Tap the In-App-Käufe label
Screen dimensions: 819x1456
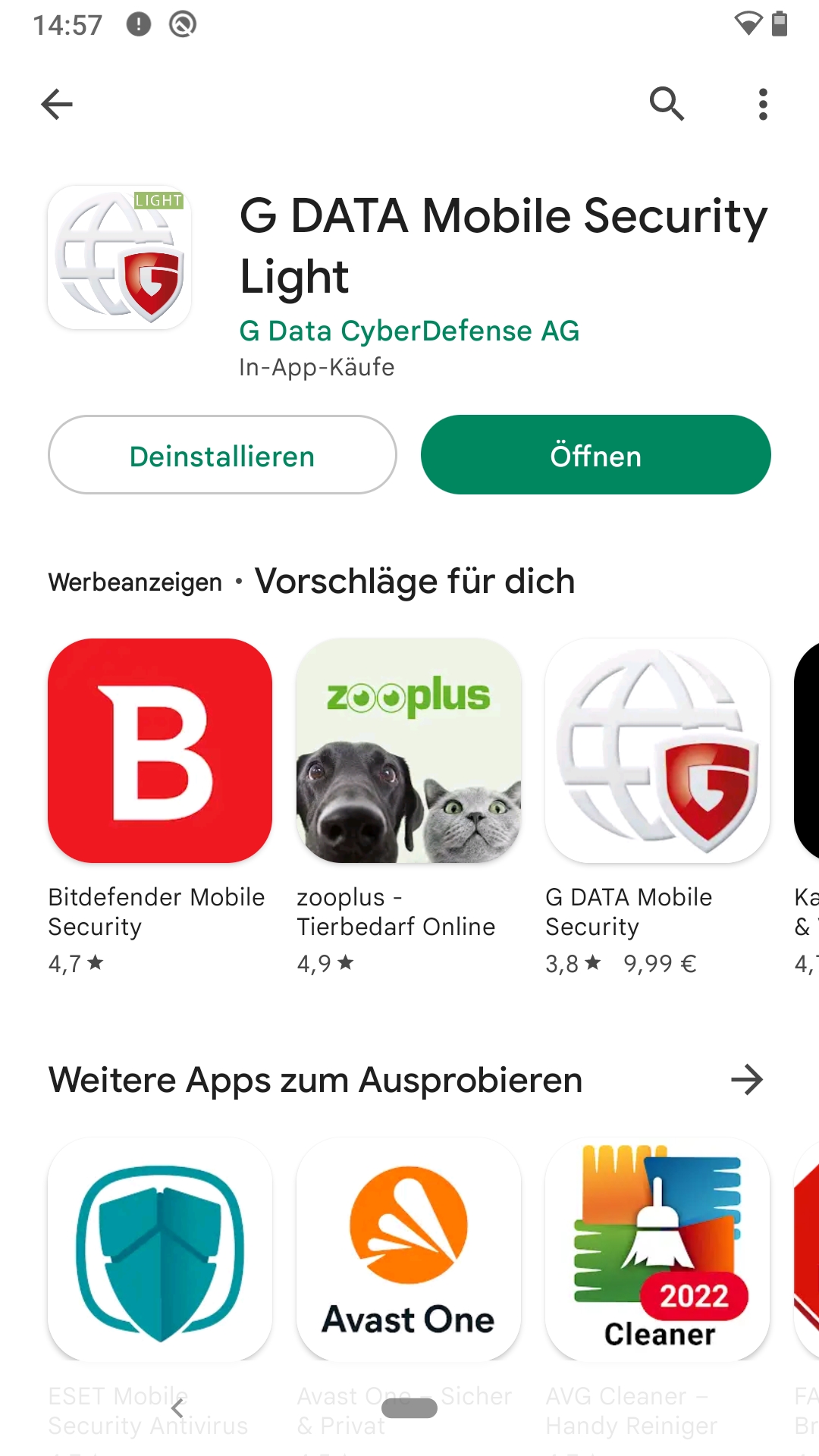314,368
